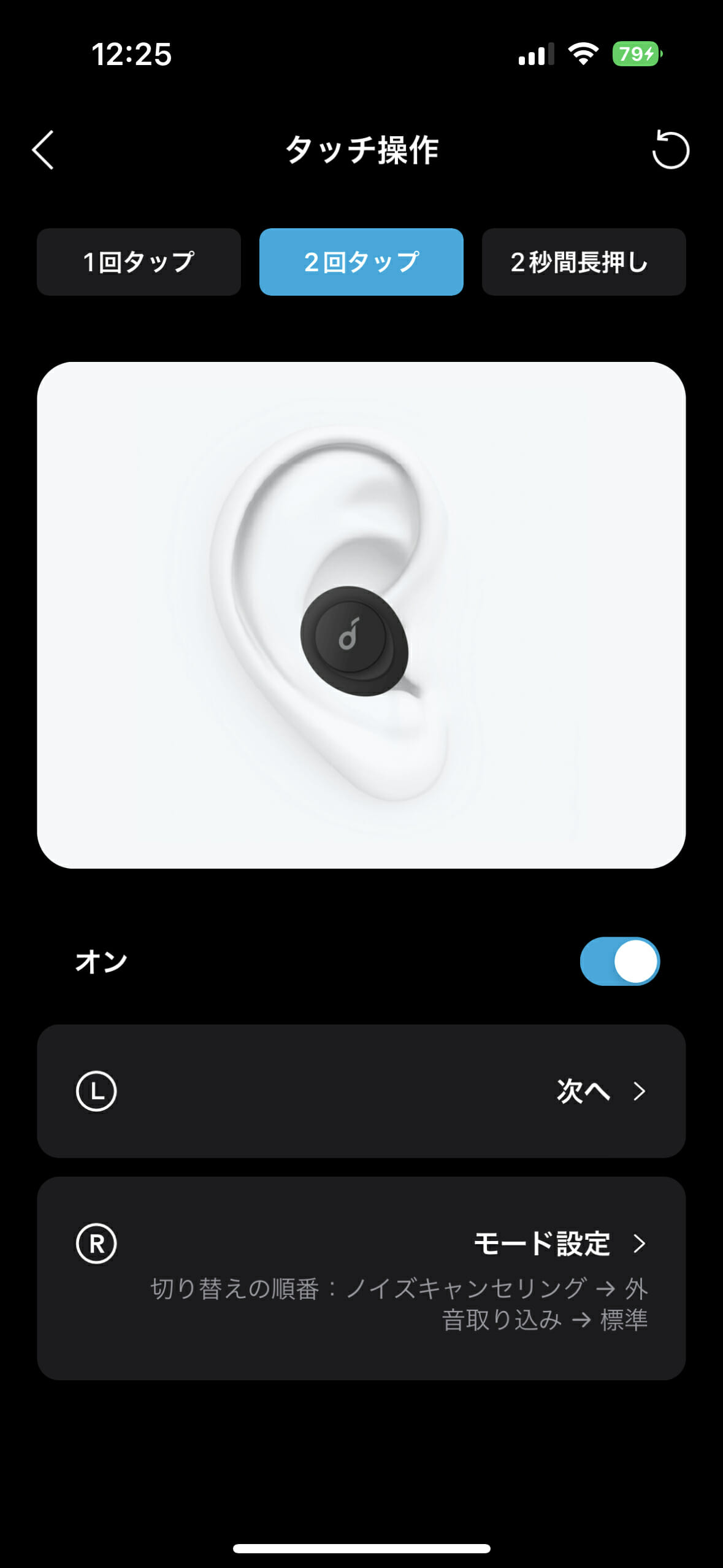The width and height of the screenshot is (723, 1568).
Task: Open the L earbud 次へ setting
Action: (x=361, y=1091)
